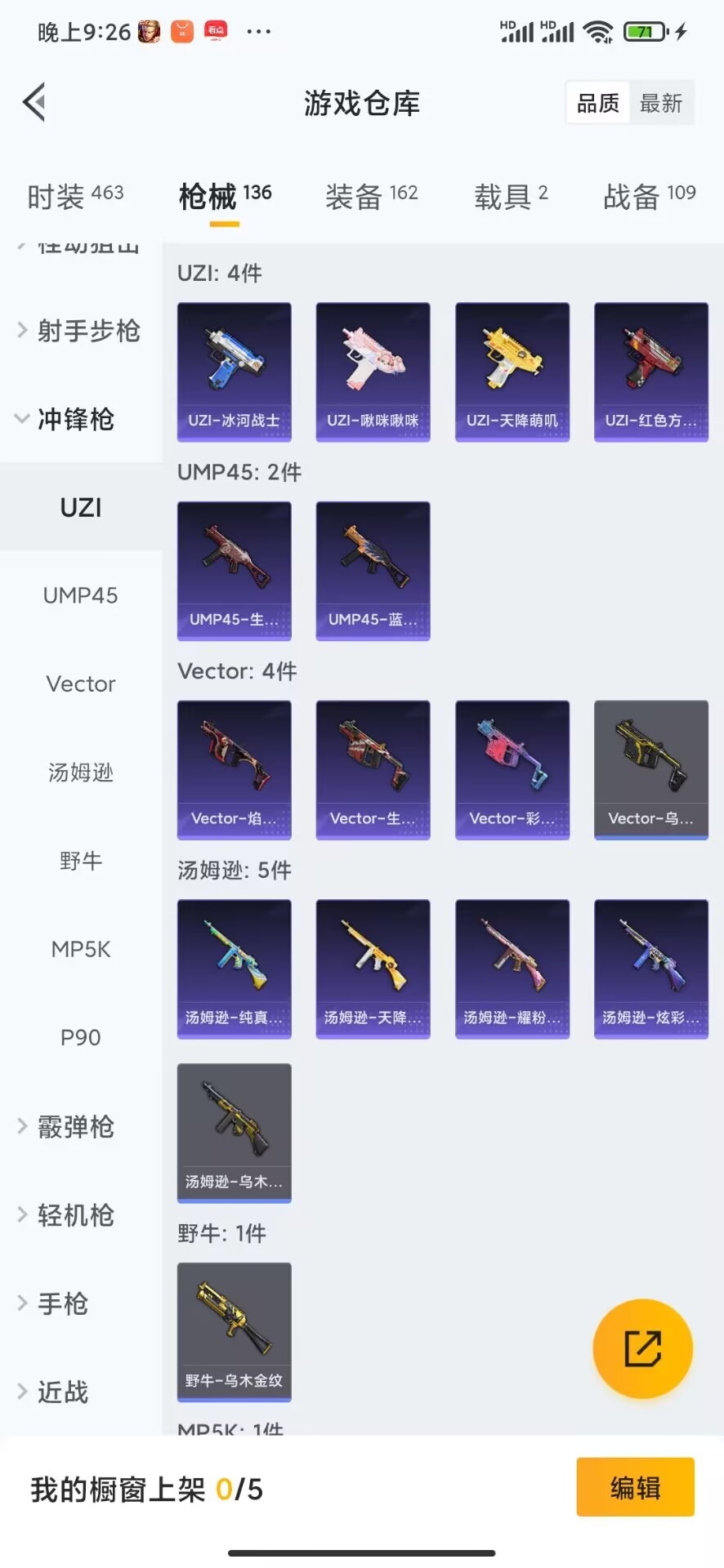This screenshot has height=1568, width=724.
Task: View the 野牛-乌木金纹 skin
Action: click(235, 1332)
